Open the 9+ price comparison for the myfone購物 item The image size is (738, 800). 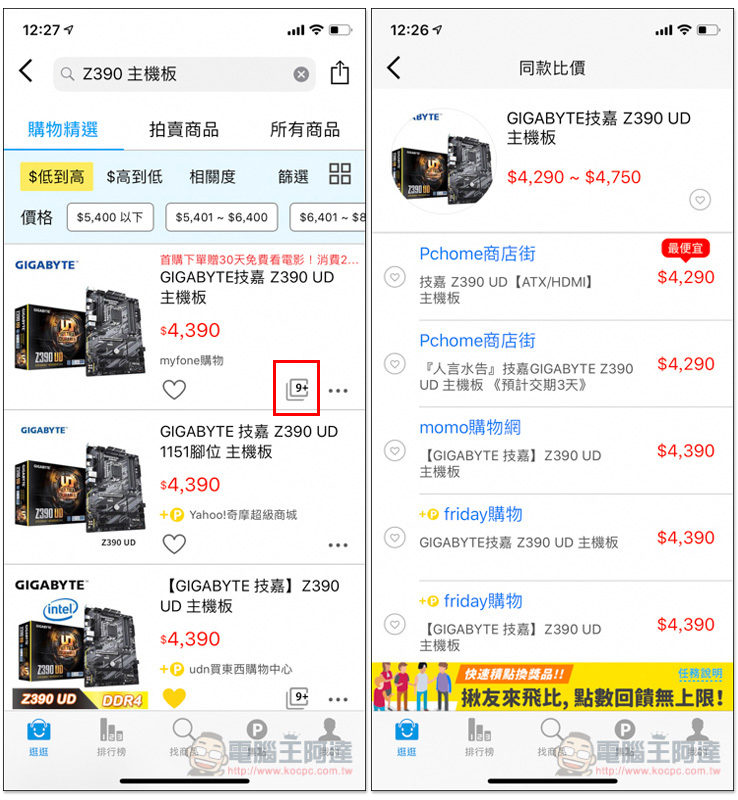pyautogui.click(x=297, y=389)
